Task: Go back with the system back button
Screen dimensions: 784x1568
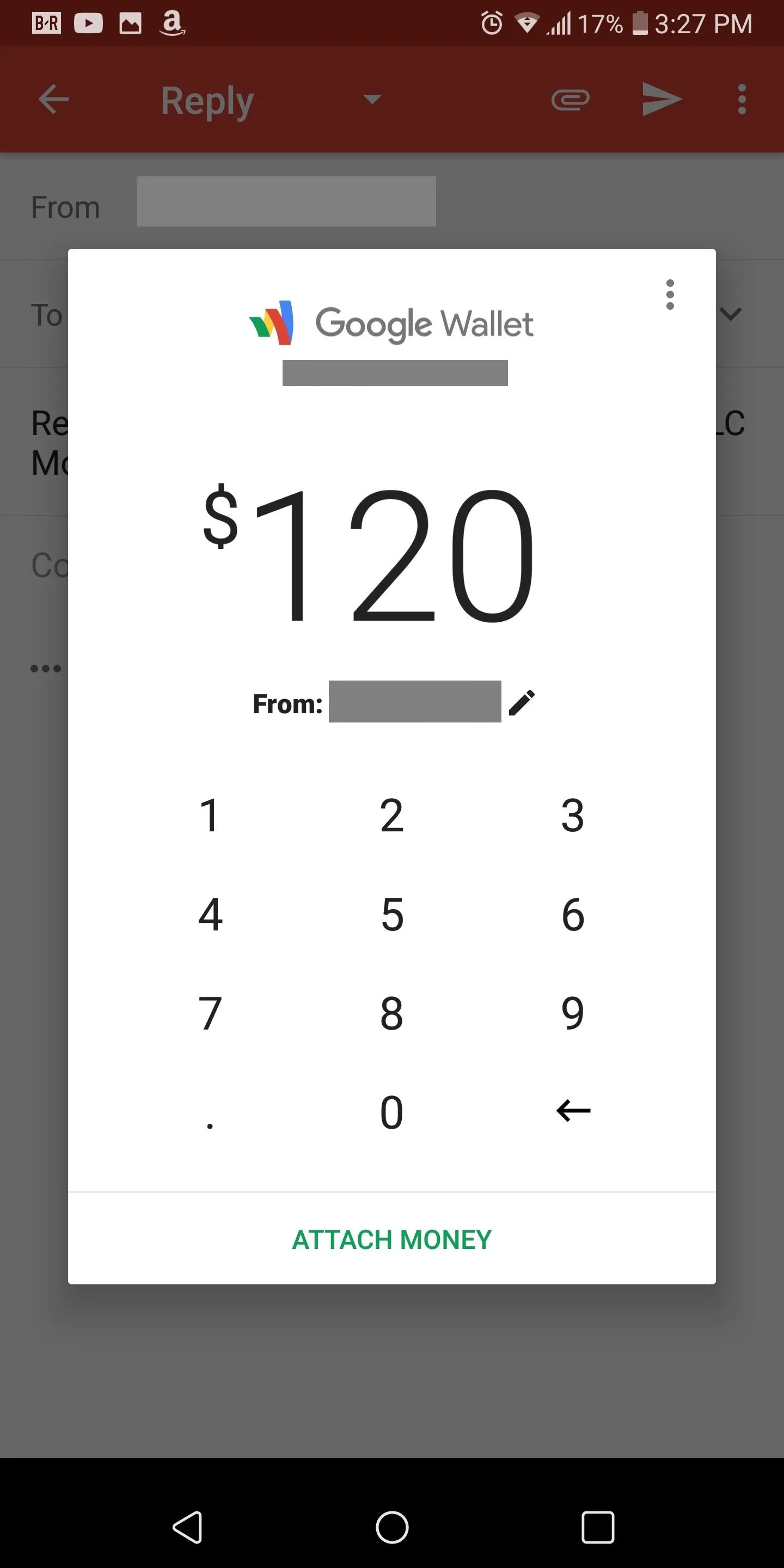Action: point(187,1527)
